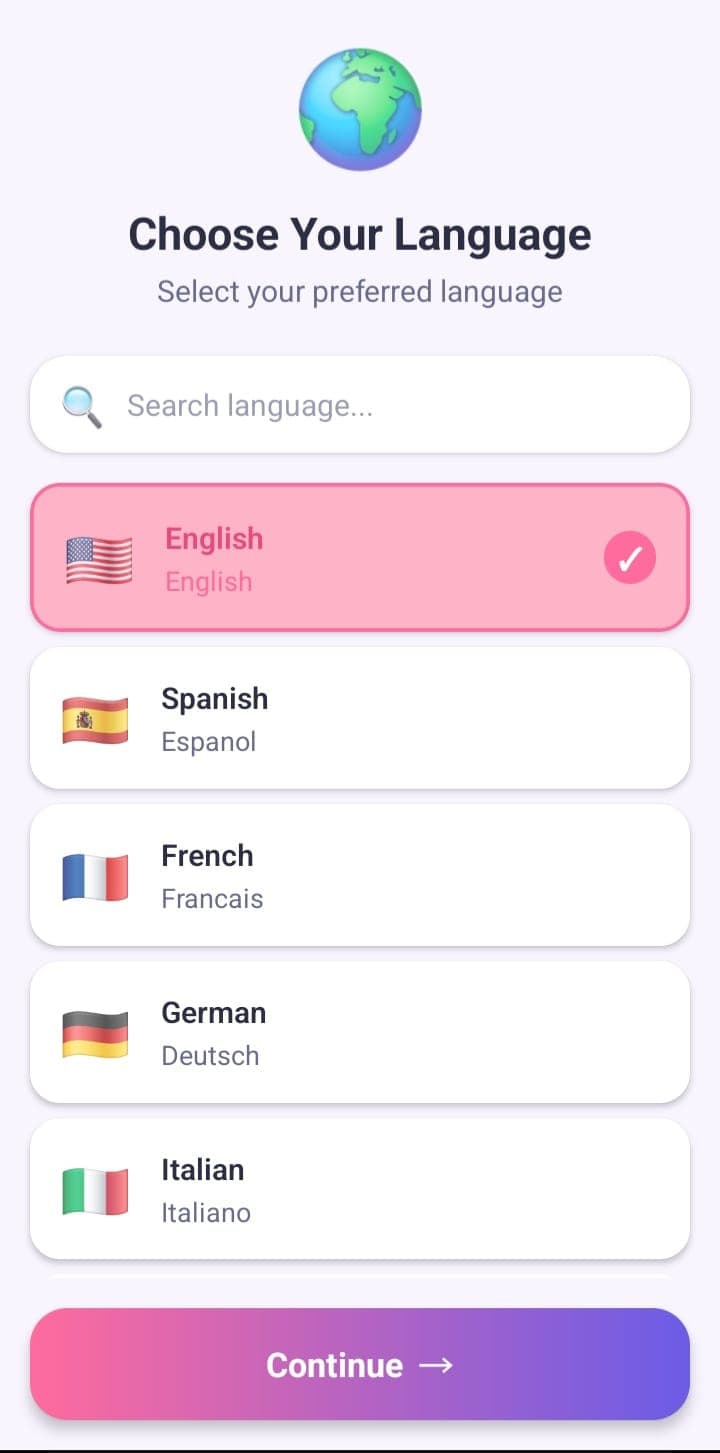
Task: Click the Deutsch subtitle under German
Action: click(x=210, y=1055)
